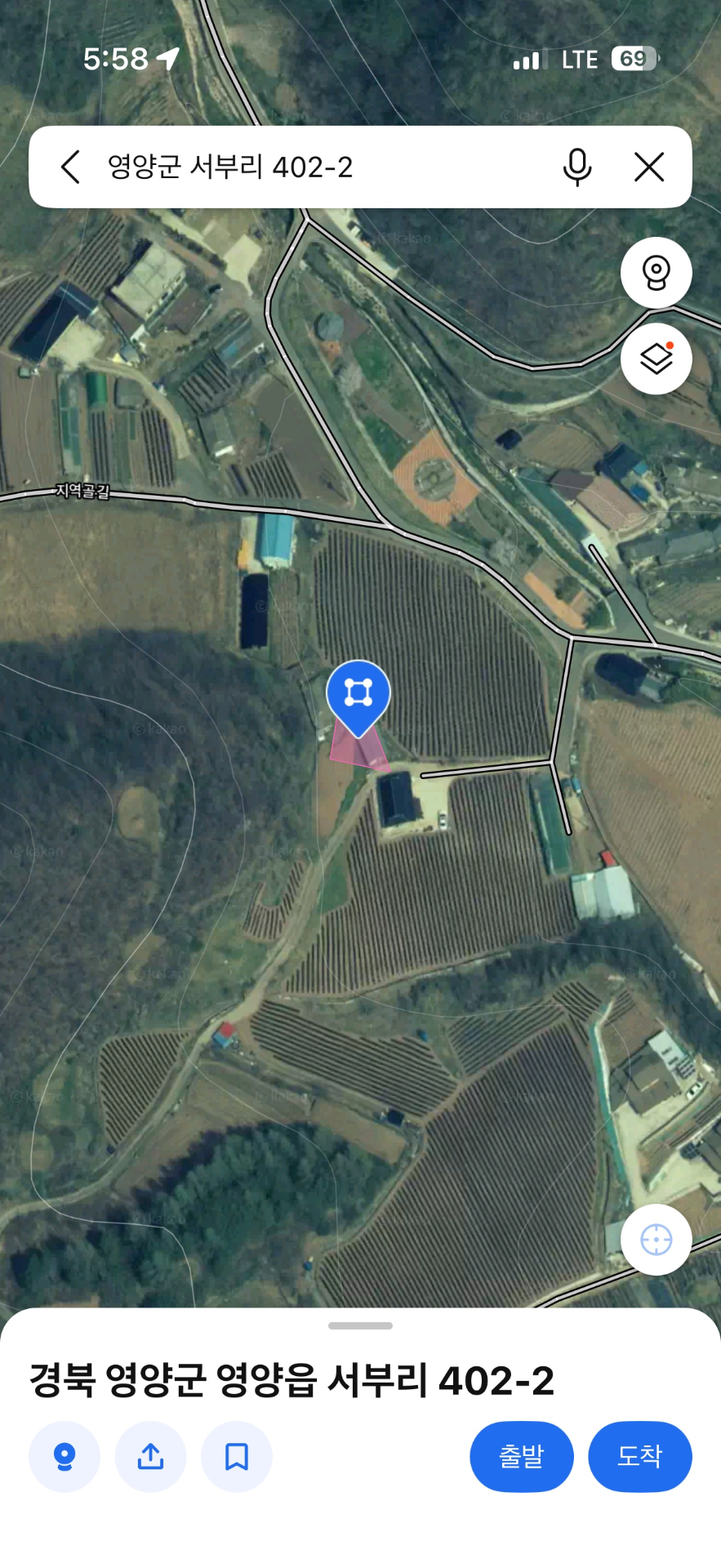Center map on my current location
This screenshot has width=721, height=1568.
click(656, 1240)
